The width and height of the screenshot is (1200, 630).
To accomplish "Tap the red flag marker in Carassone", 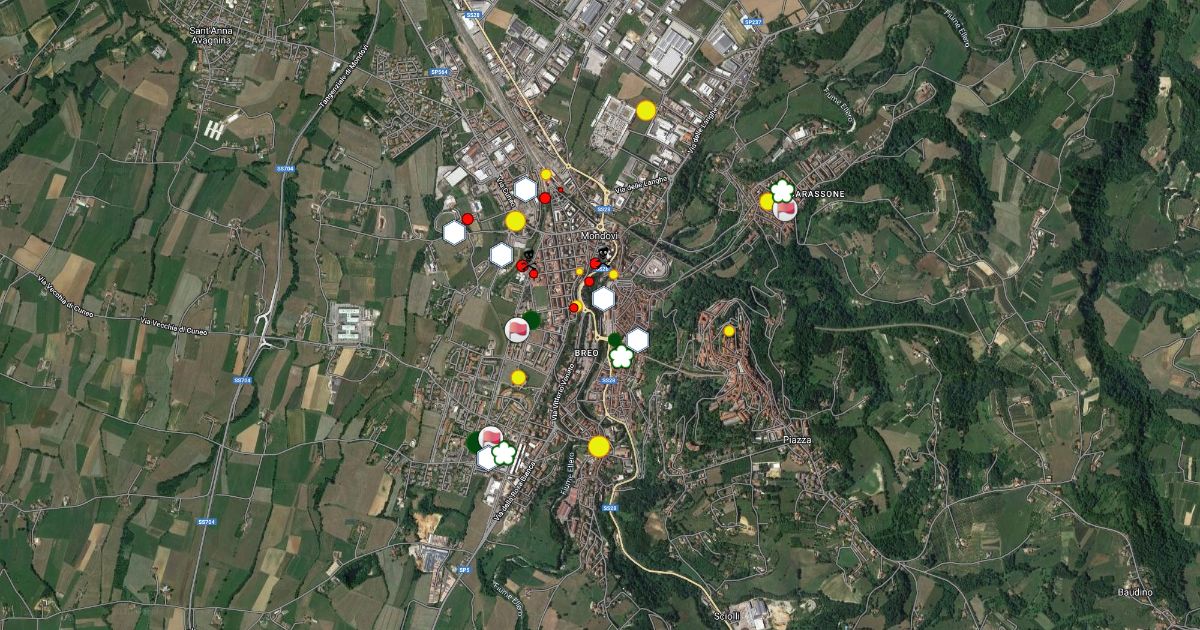I will pyautogui.click(x=786, y=209).
